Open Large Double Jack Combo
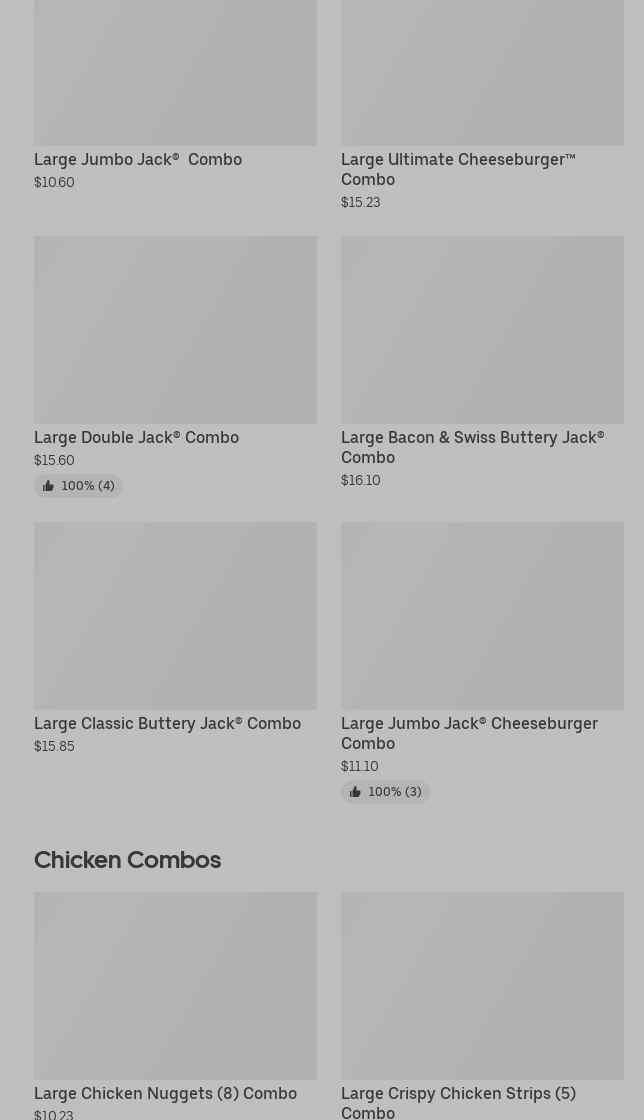This screenshot has width=644, height=1120. point(175,330)
